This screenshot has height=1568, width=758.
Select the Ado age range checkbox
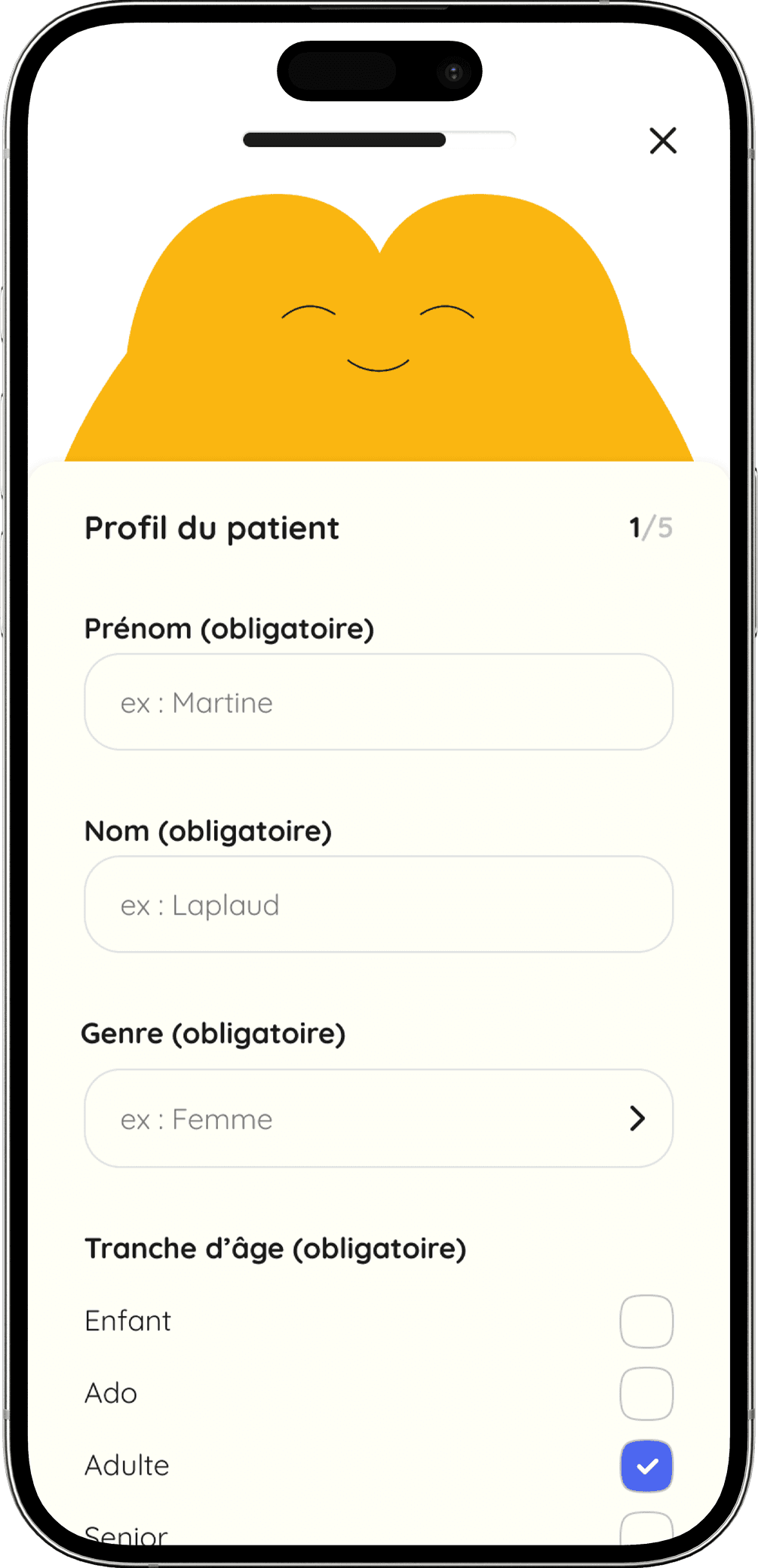coord(646,1394)
